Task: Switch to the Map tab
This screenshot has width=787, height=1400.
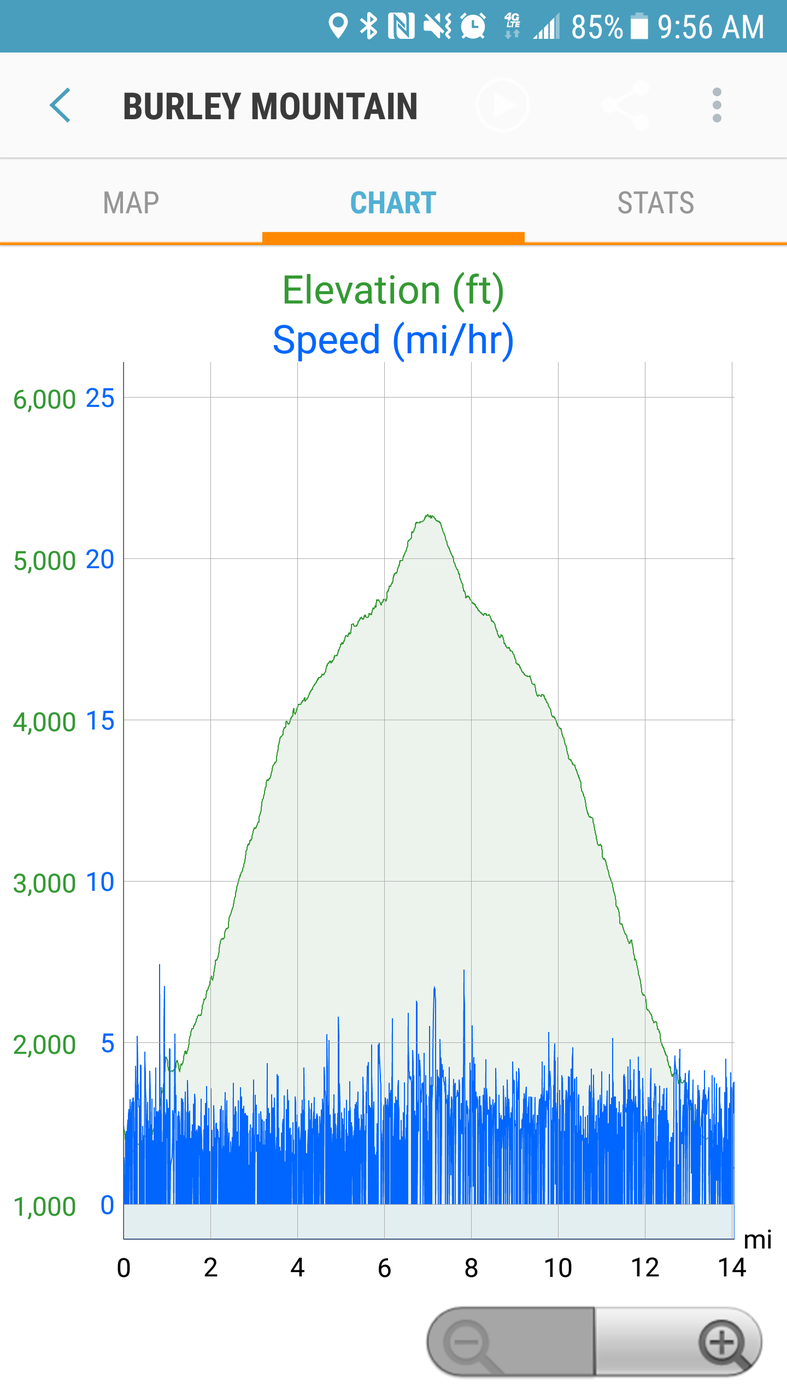Action: (x=131, y=203)
